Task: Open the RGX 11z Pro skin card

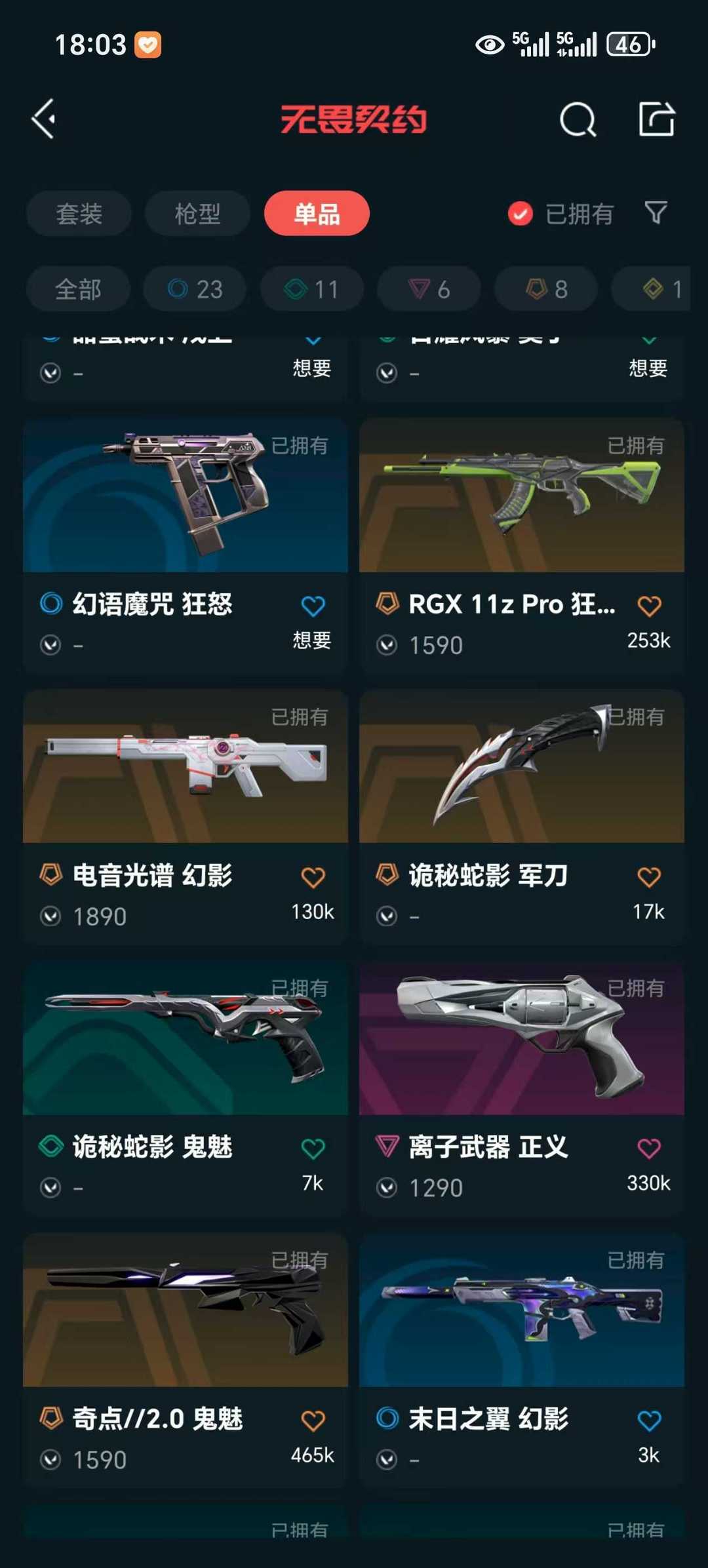Action: pyautogui.click(x=522, y=545)
